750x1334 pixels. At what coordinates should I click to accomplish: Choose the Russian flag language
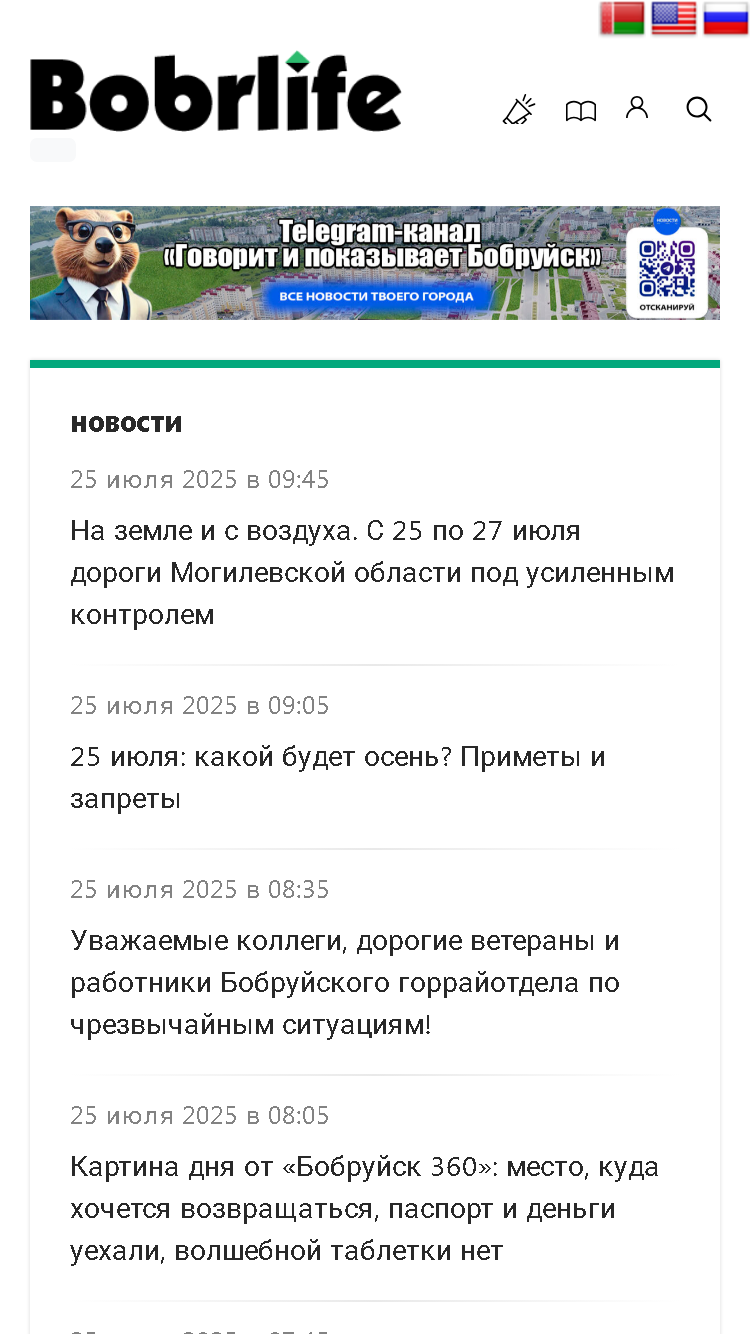coord(726,18)
